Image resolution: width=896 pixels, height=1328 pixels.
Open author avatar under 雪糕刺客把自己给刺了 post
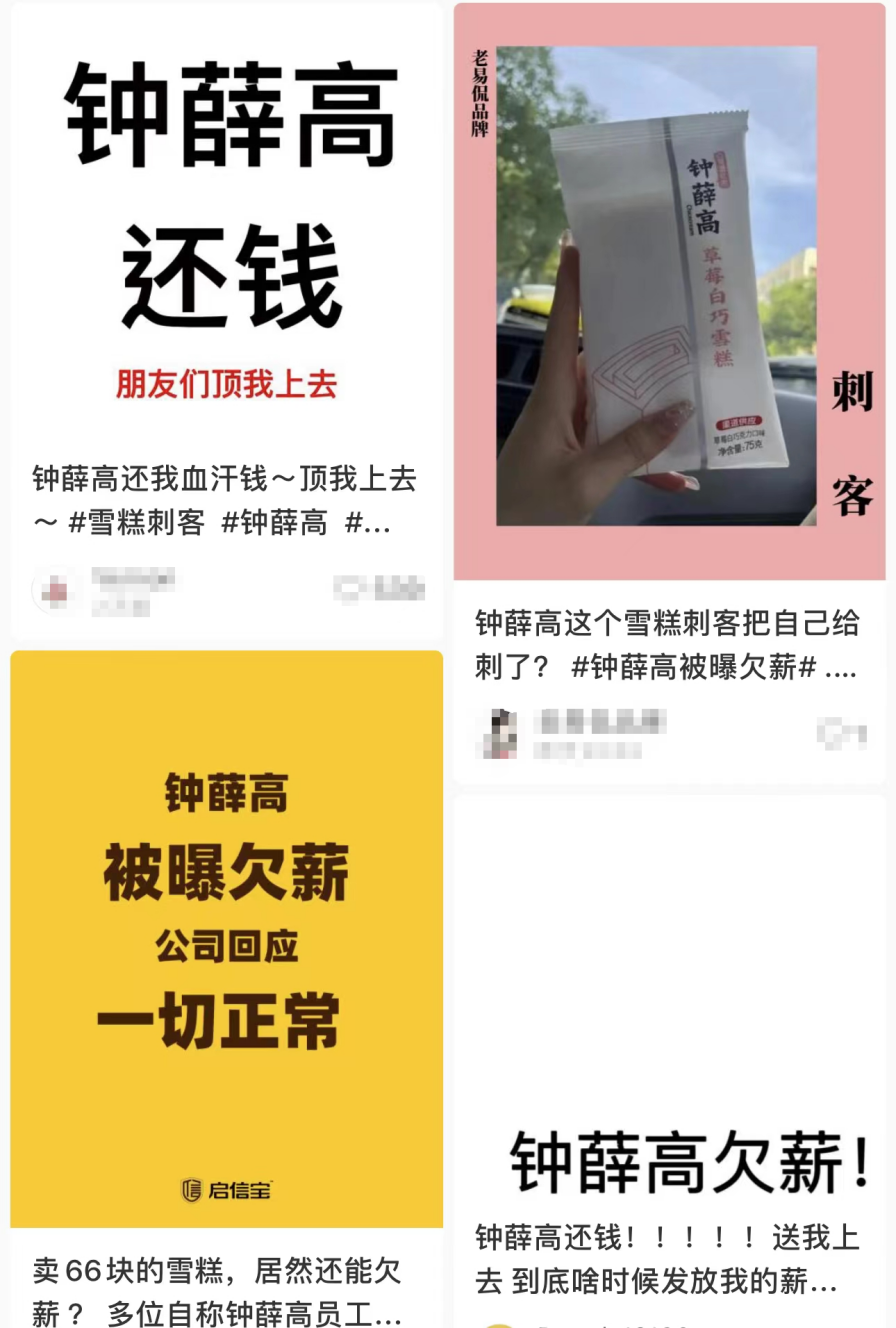[498, 734]
